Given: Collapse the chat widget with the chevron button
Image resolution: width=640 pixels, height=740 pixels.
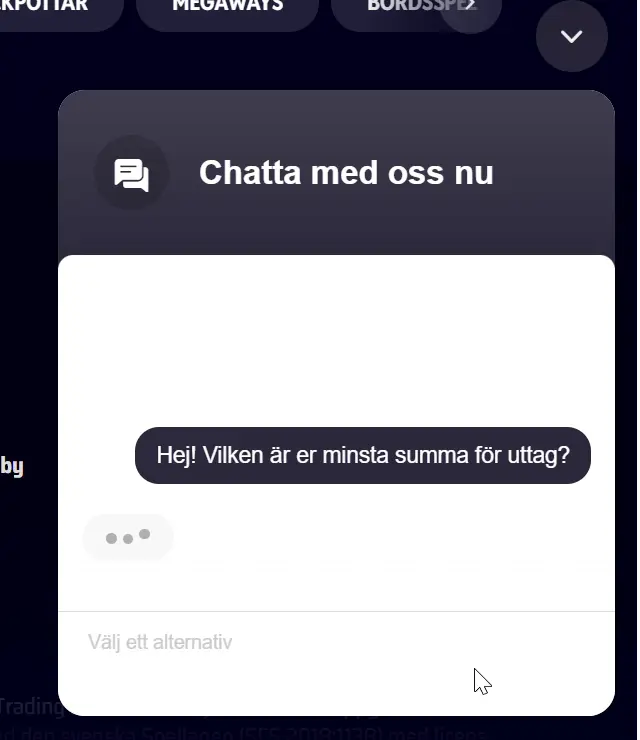Looking at the screenshot, I should [x=572, y=36].
